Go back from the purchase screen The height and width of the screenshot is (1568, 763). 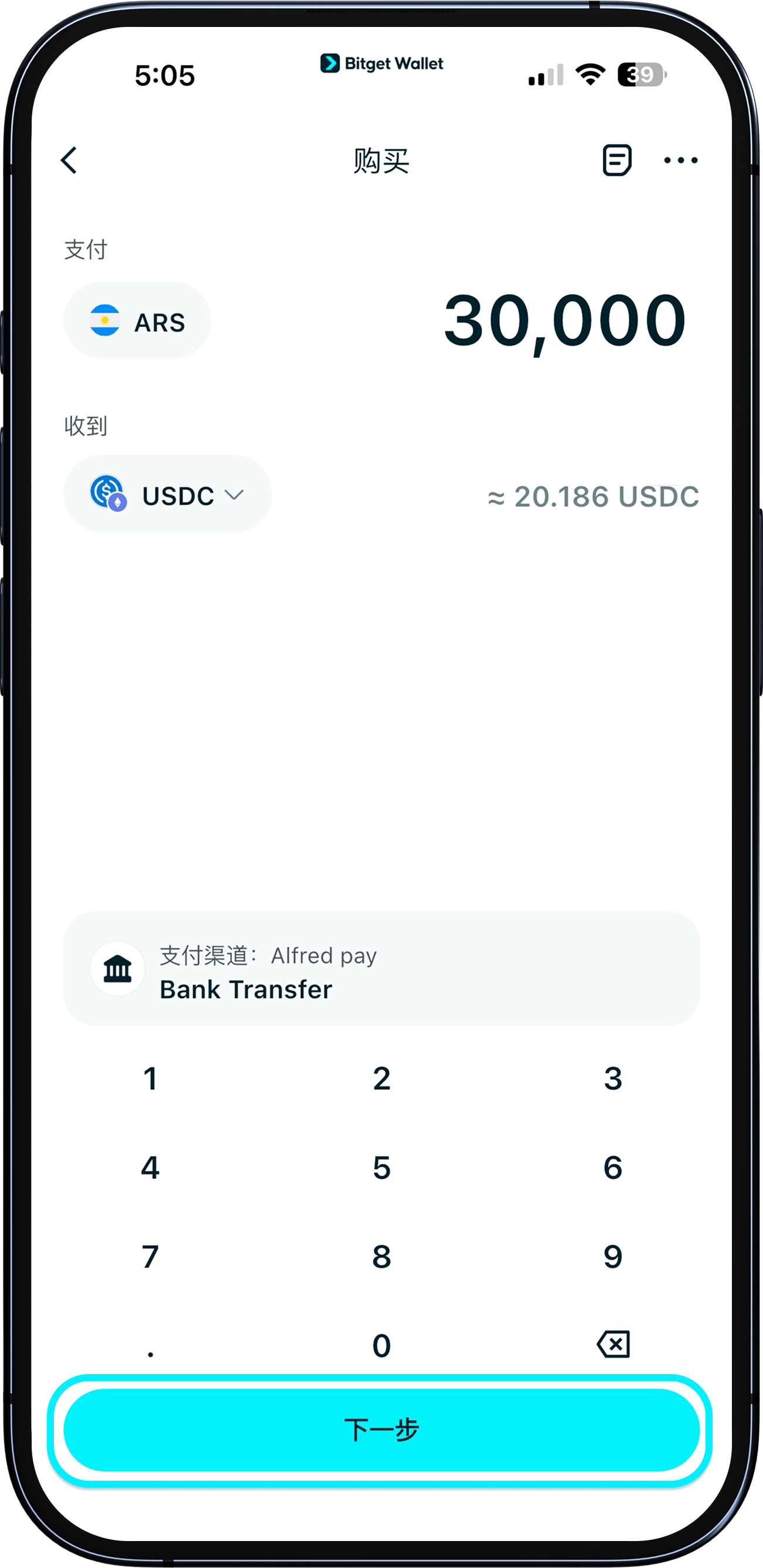(x=69, y=160)
